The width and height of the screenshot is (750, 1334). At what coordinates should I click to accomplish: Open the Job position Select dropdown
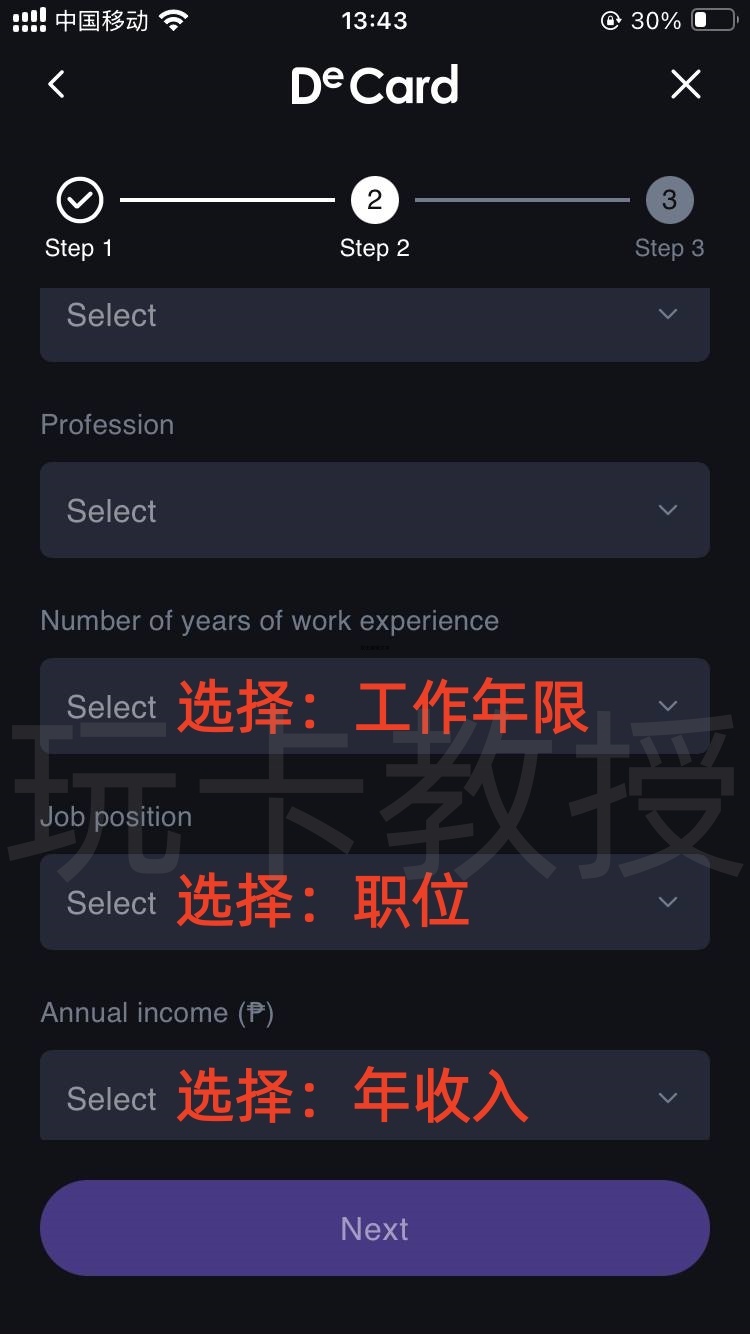374,902
